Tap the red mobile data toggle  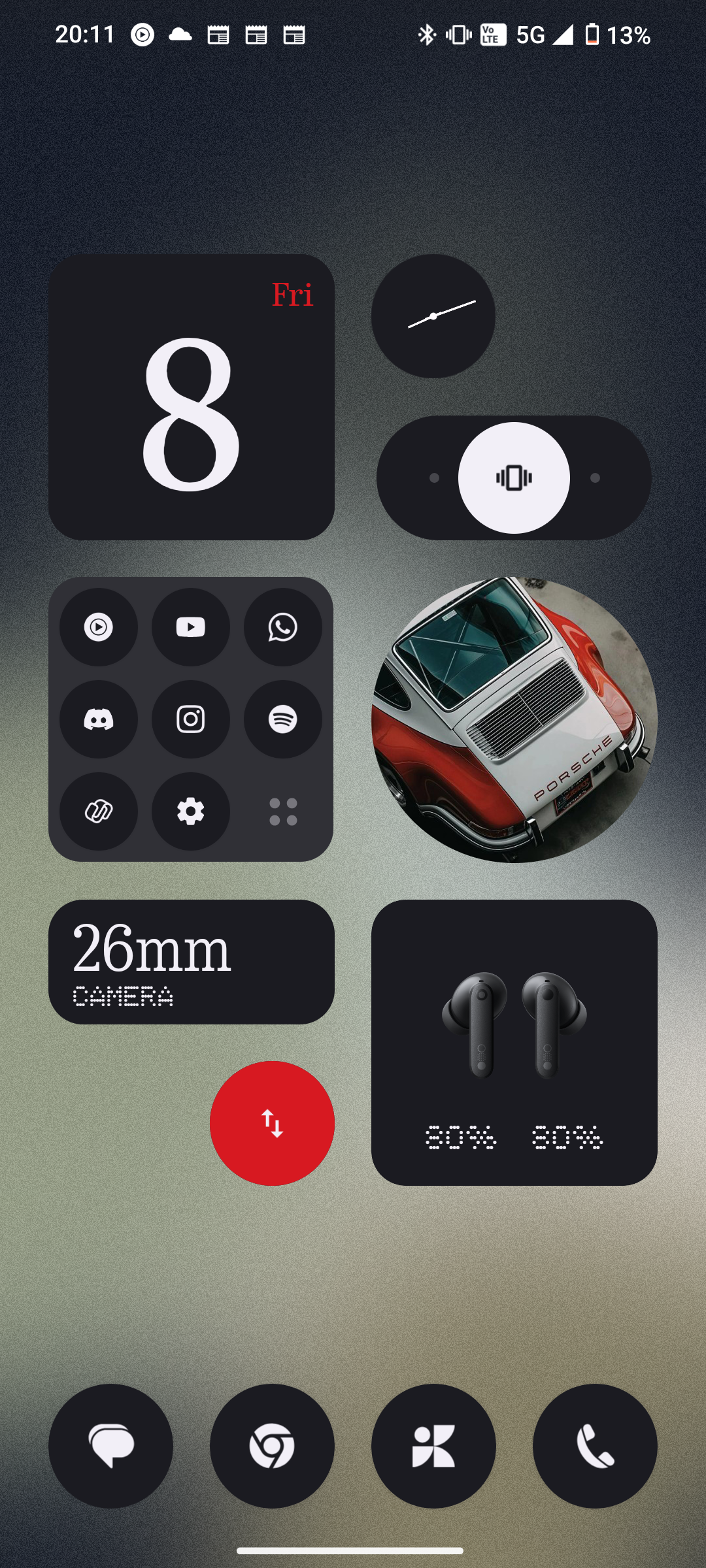pyautogui.click(x=272, y=1123)
